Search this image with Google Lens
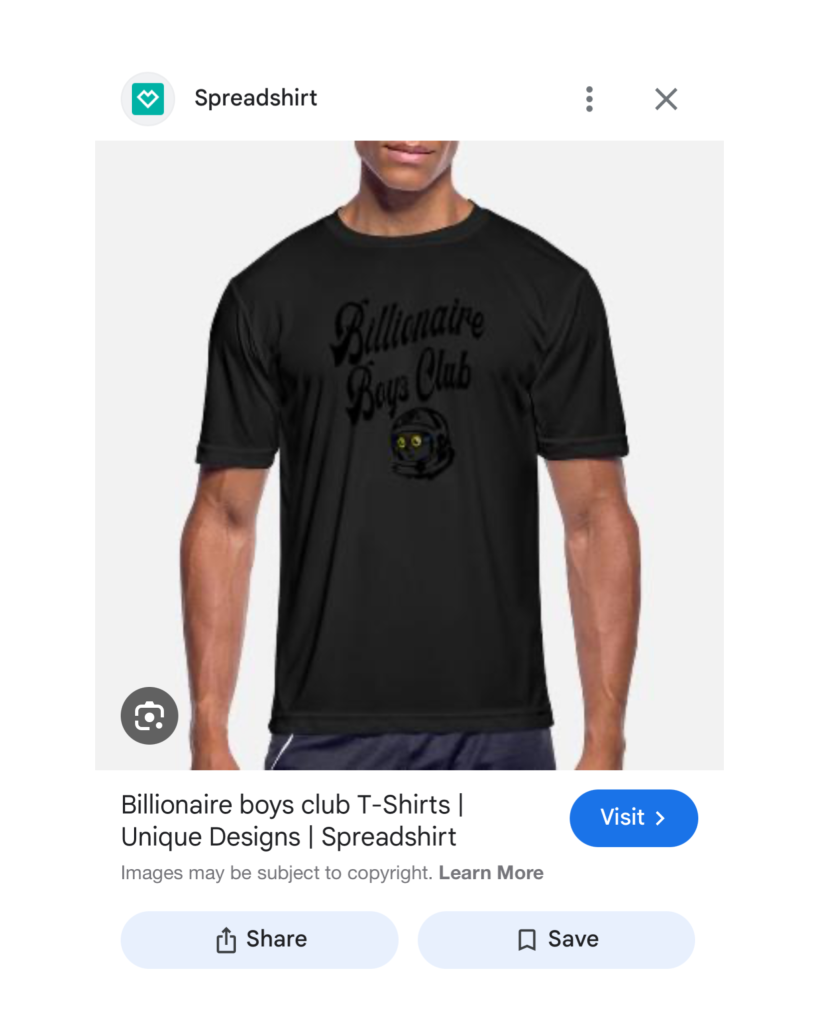This screenshot has height=1024, width=819. coord(150,716)
